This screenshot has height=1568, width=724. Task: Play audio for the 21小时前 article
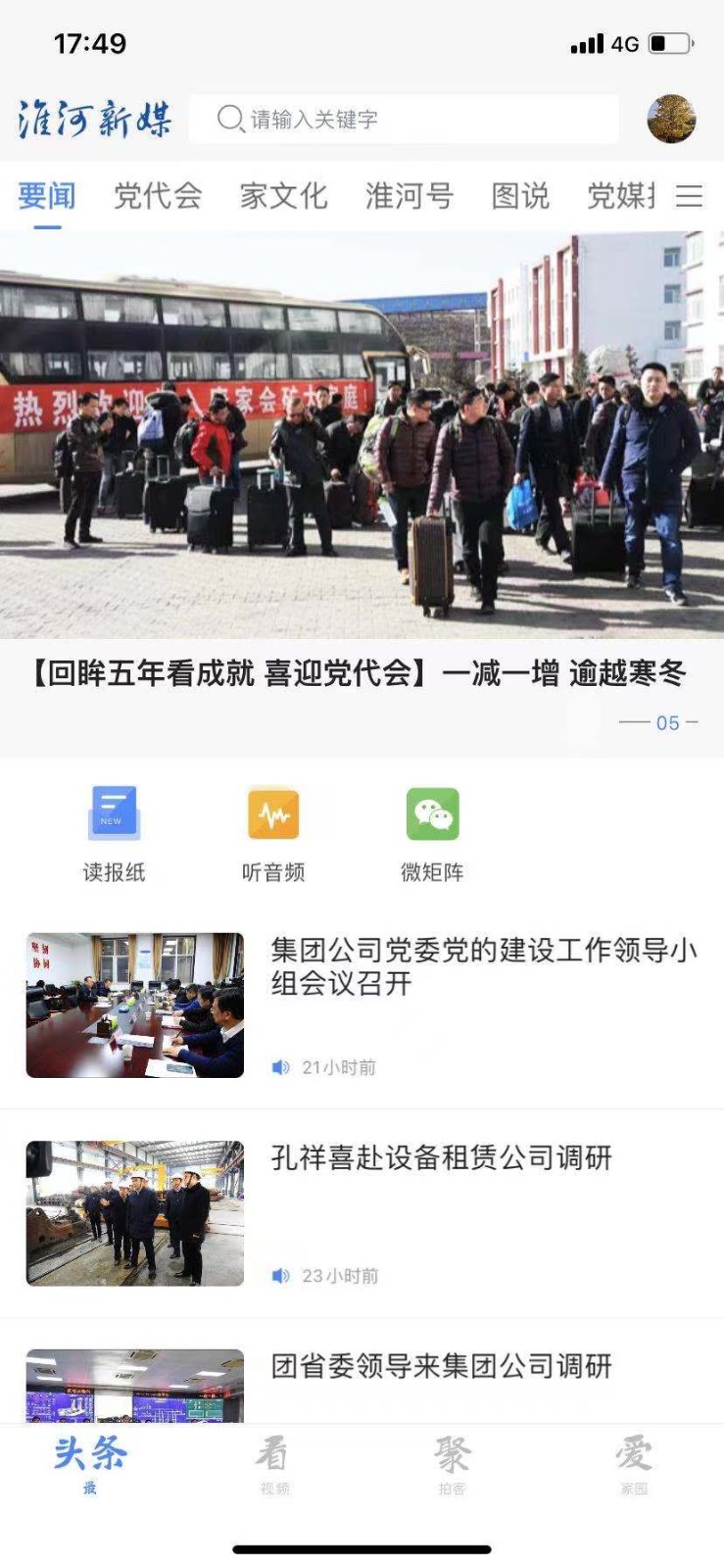(x=281, y=1067)
